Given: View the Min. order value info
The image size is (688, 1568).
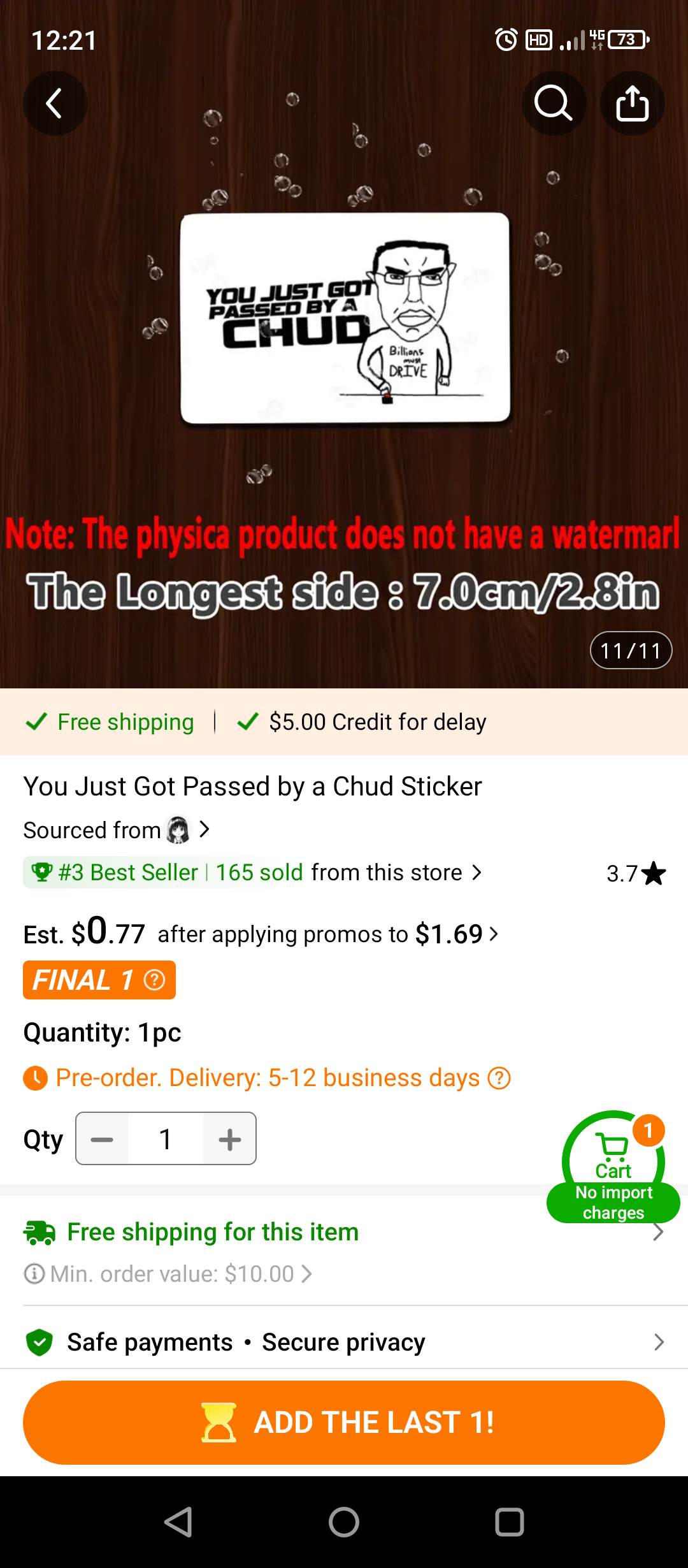Looking at the screenshot, I should [x=169, y=1274].
